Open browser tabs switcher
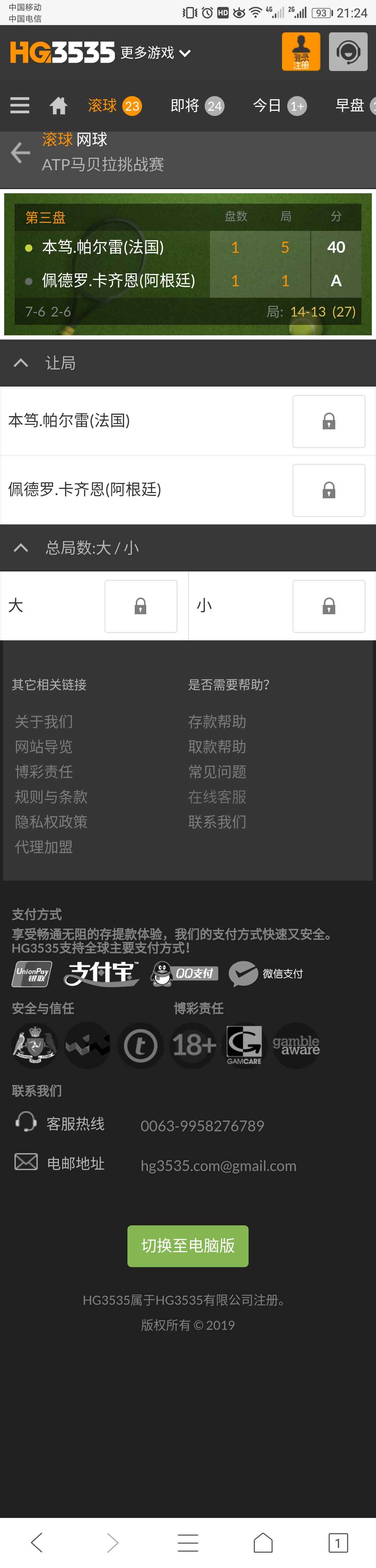The width and height of the screenshot is (376, 1568). [338, 1543]
